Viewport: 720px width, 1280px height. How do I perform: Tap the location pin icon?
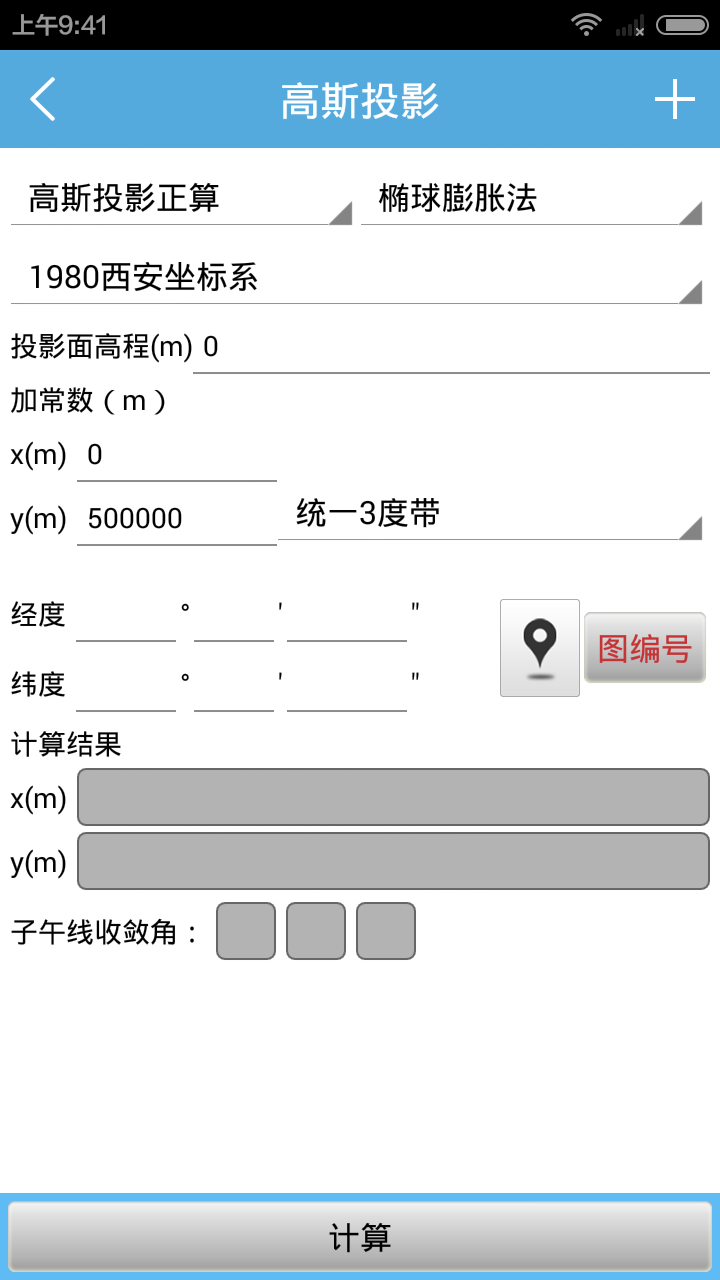tap(539, 647)
